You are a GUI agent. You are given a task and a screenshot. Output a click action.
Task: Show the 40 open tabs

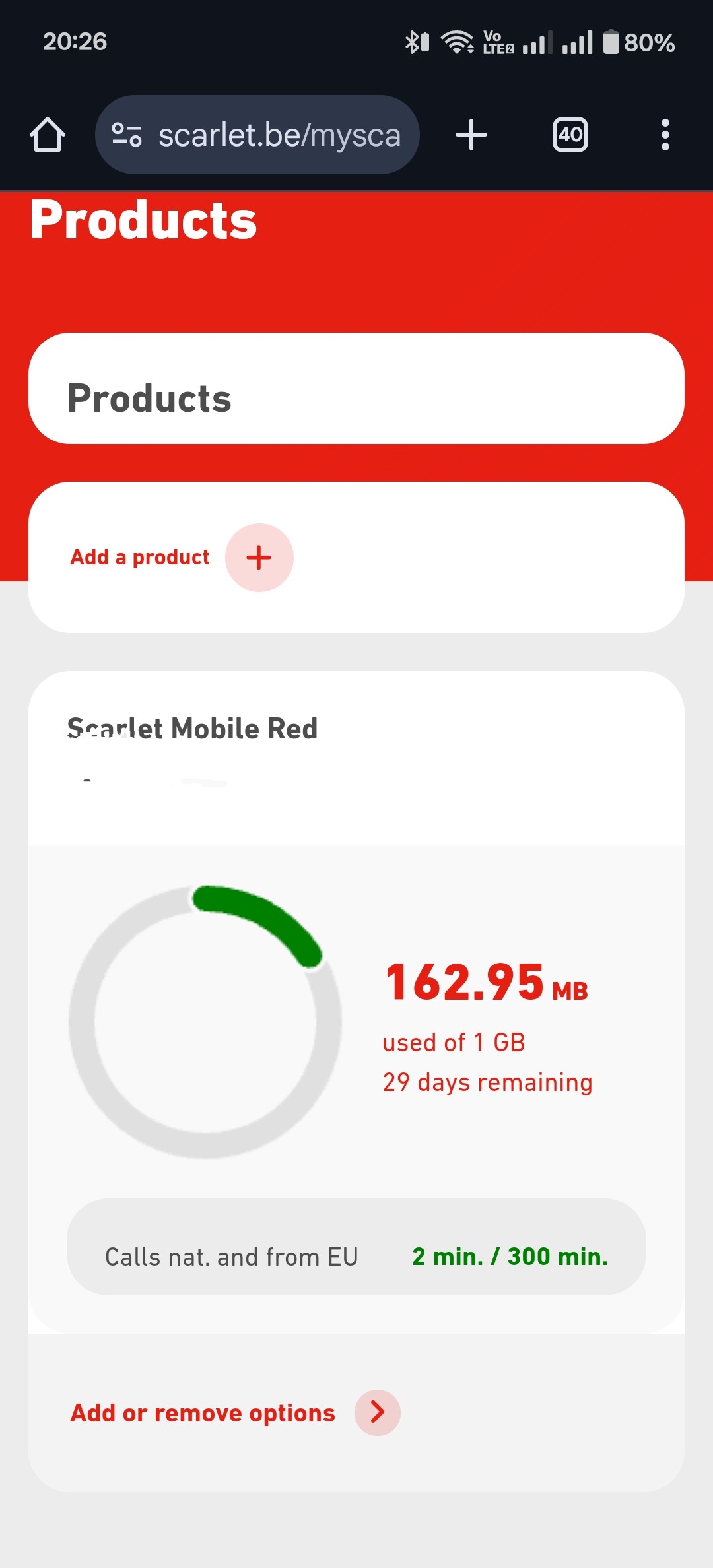[570, 135]
